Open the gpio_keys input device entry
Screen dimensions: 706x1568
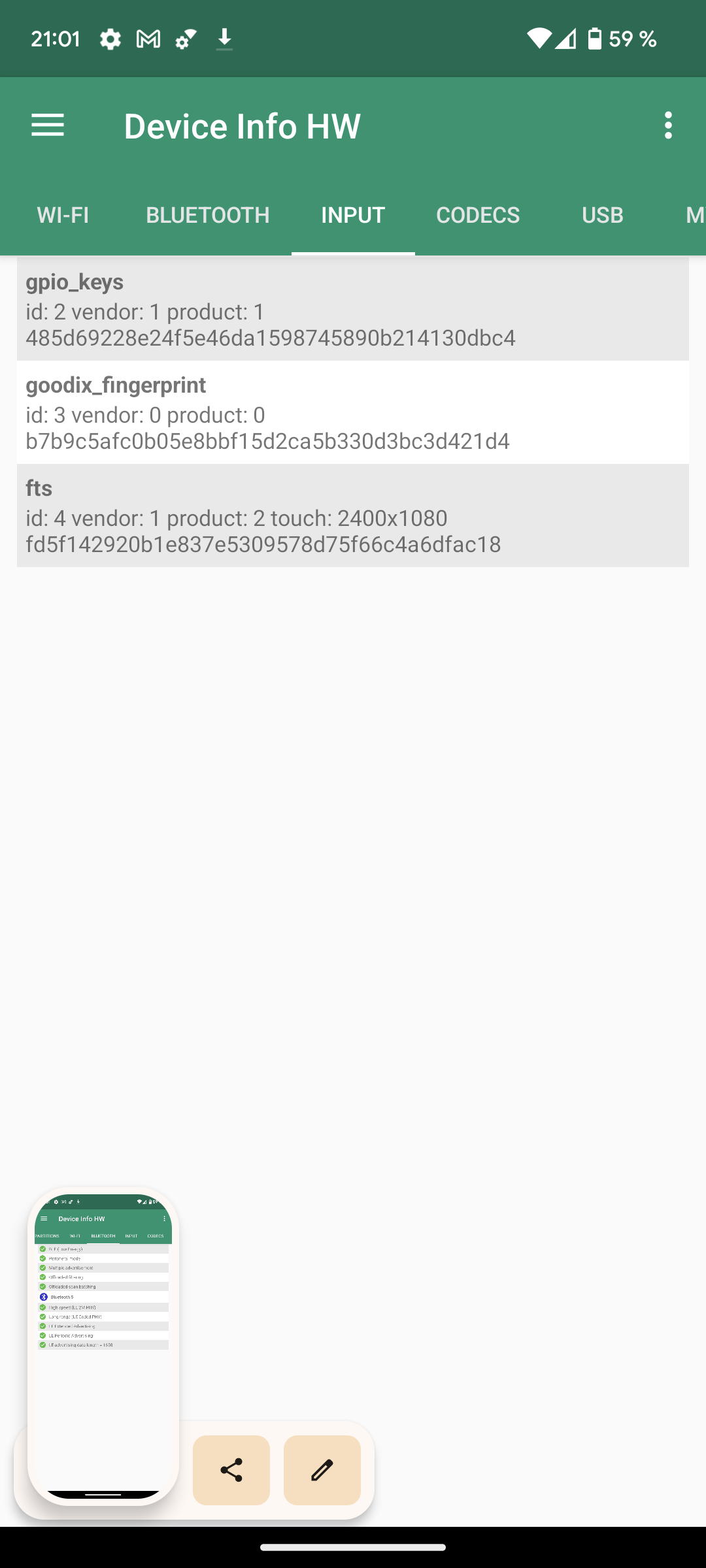[x=353, y=309]
